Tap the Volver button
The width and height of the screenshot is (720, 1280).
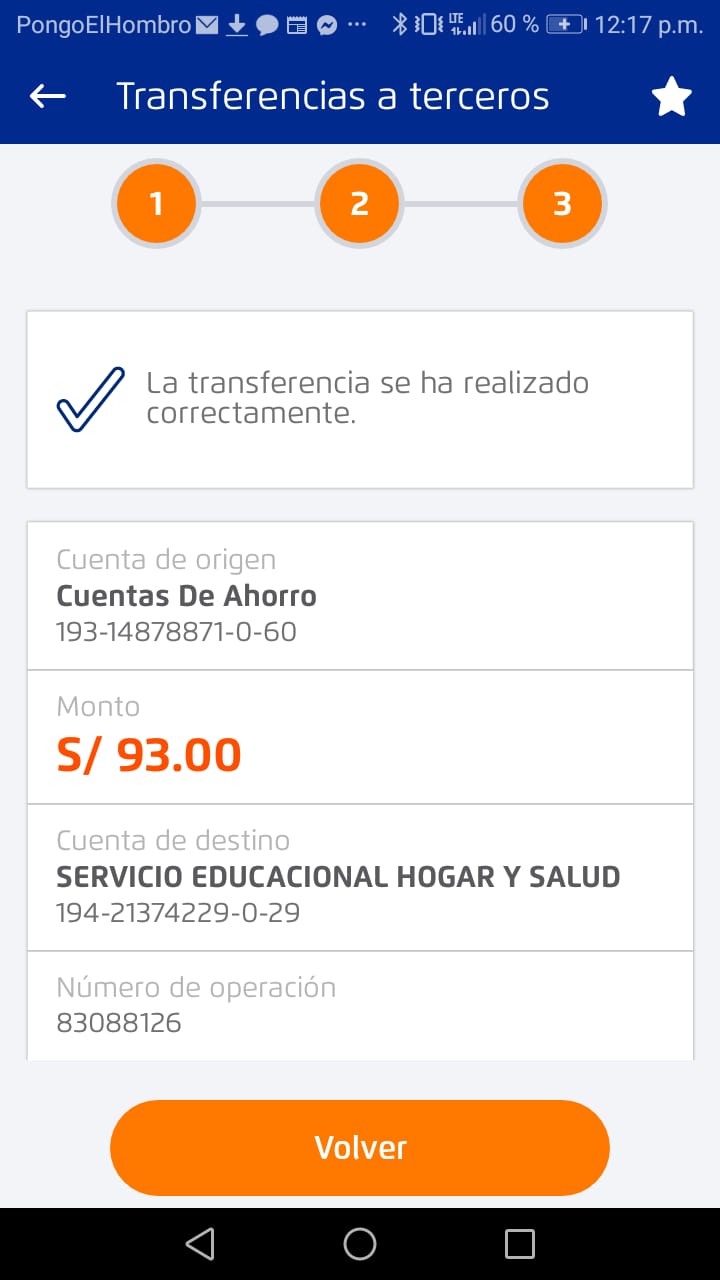pos(360,1147)
